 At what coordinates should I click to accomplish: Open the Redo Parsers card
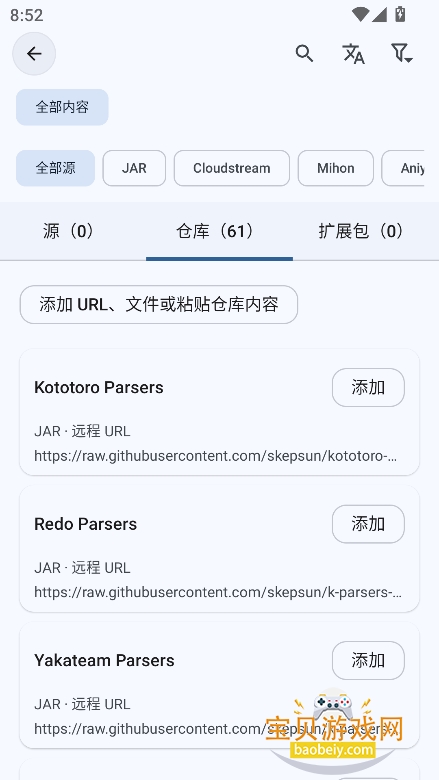pyautogui.click(x=219, y=548)
